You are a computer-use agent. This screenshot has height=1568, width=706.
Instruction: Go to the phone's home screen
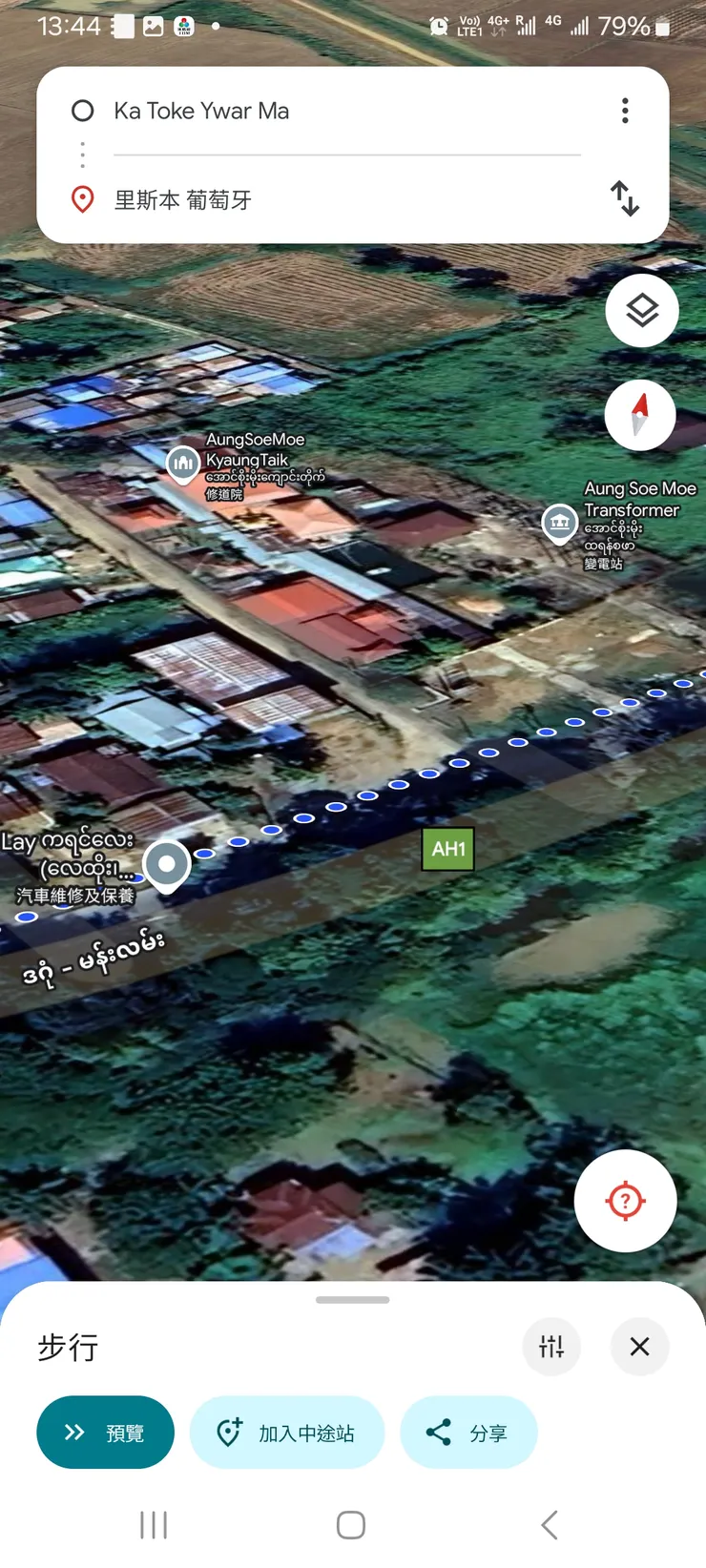351,1524
